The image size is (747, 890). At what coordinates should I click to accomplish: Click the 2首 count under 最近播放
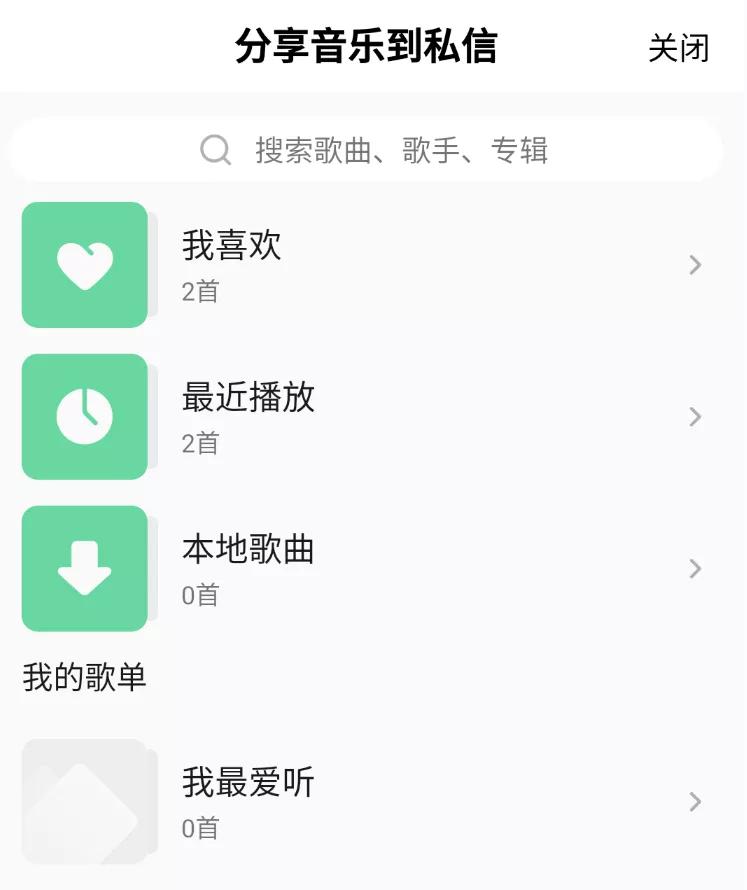coord(198,444)
